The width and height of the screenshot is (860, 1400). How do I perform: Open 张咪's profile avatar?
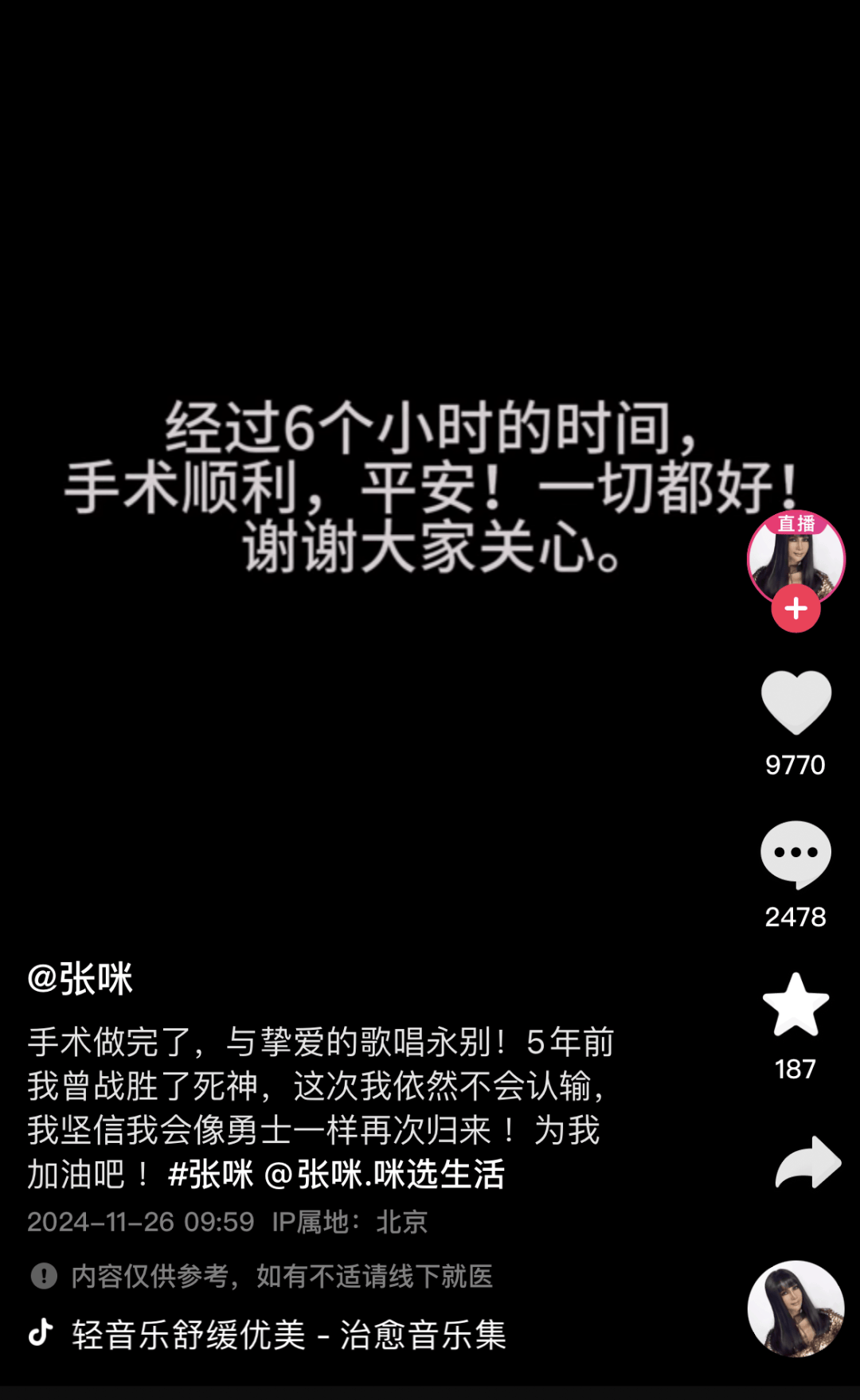(x=794, y=560)
